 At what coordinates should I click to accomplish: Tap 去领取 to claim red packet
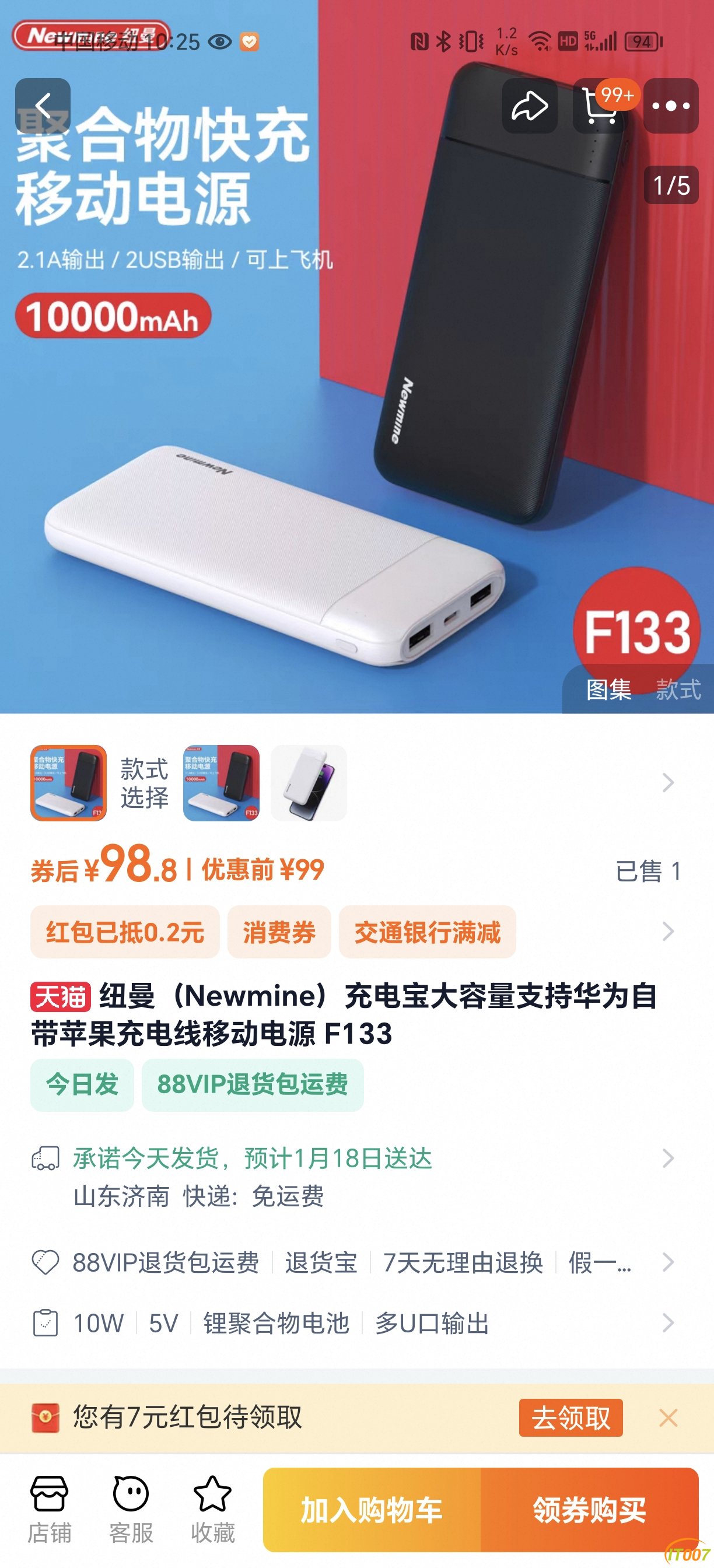[x=570, y=1417]
